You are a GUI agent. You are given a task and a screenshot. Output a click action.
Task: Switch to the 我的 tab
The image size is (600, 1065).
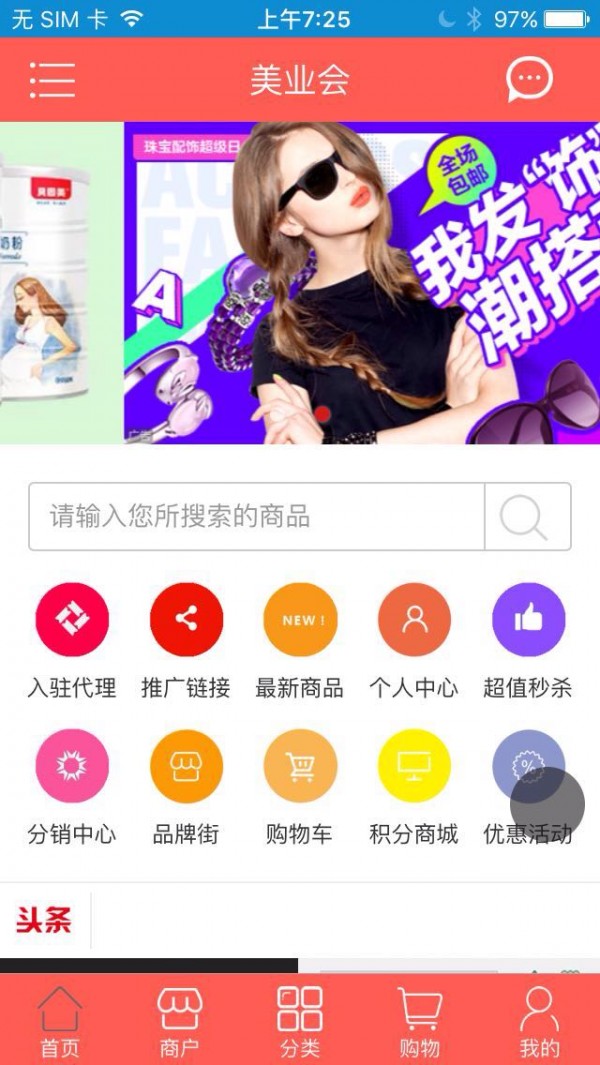pos(540,1021)
